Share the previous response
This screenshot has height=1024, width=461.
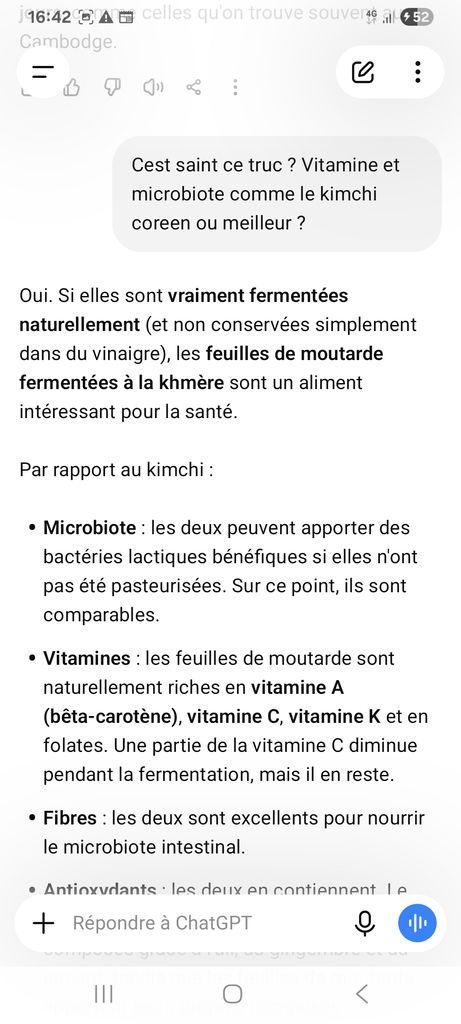[x=194, y=87]
